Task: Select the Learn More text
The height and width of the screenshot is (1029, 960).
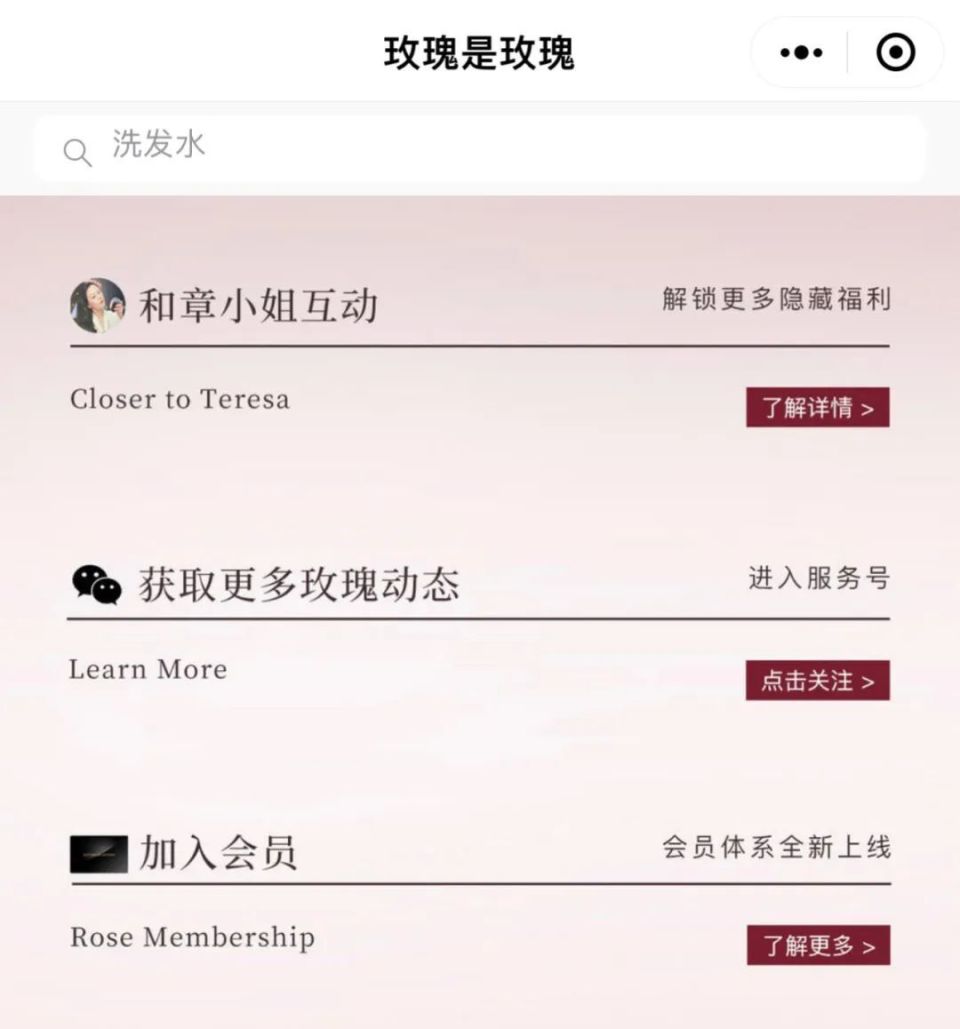Action: [147, 670]
